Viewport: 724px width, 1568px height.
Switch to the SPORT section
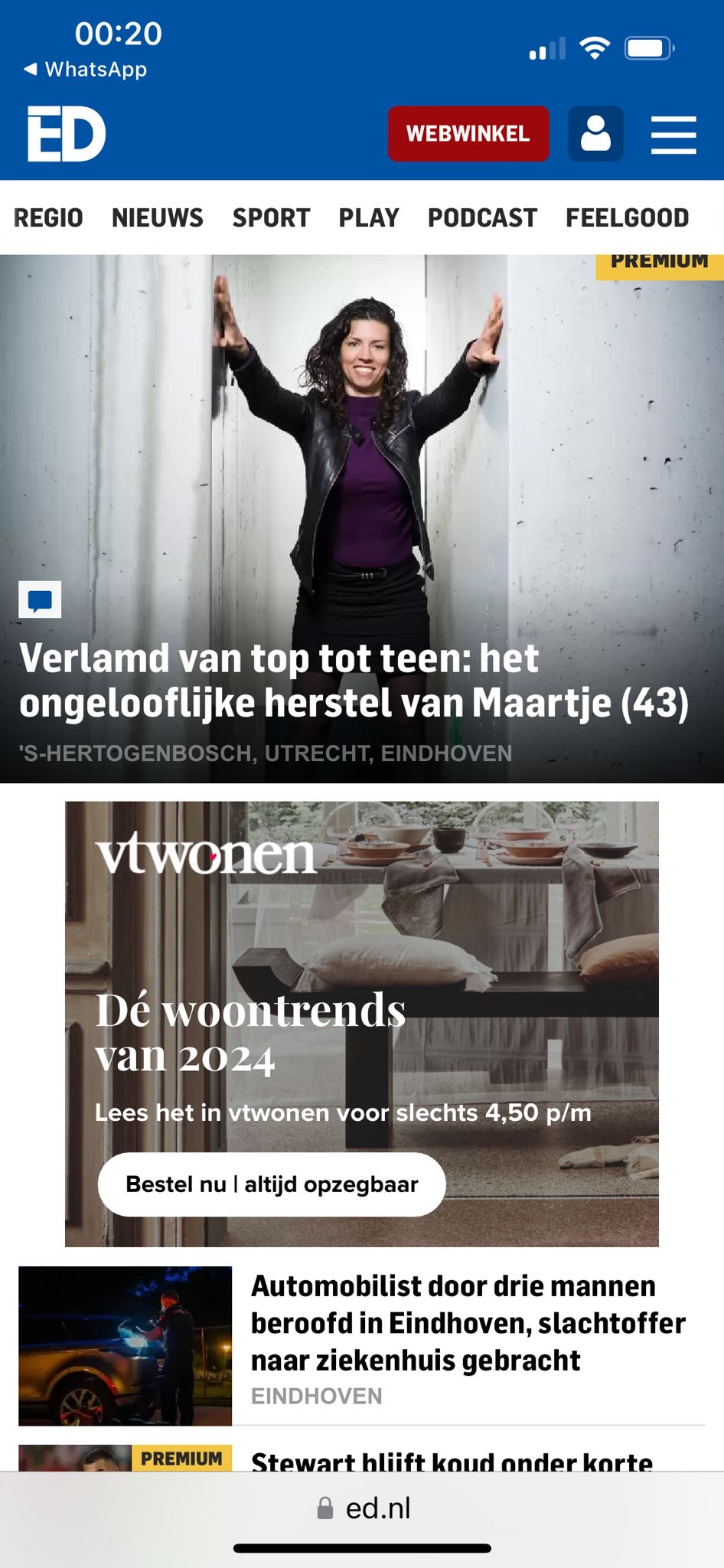pos(271,218)
